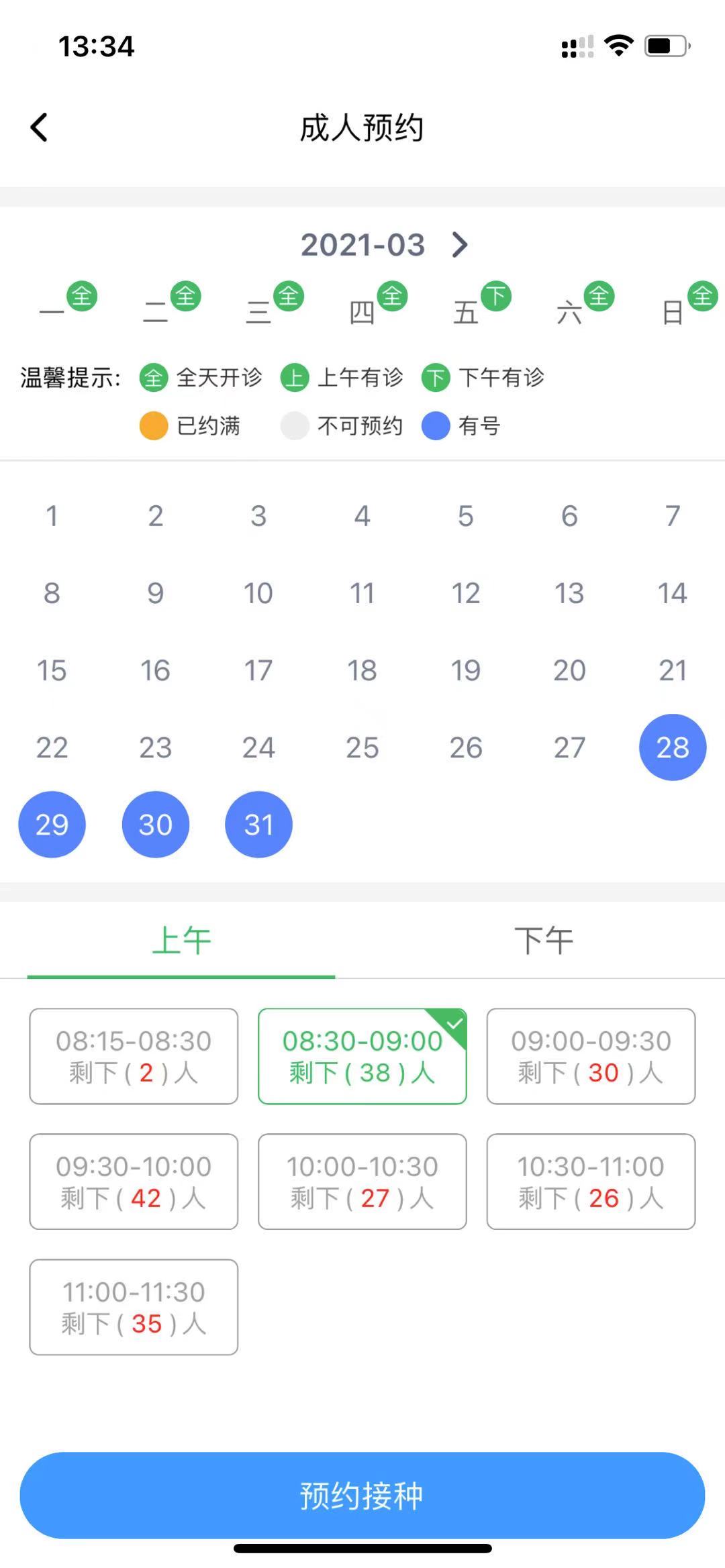This screenshot has height=1568, width=725.
Task: Advance to the next month after 2021-03
Action: coord(460,245)
